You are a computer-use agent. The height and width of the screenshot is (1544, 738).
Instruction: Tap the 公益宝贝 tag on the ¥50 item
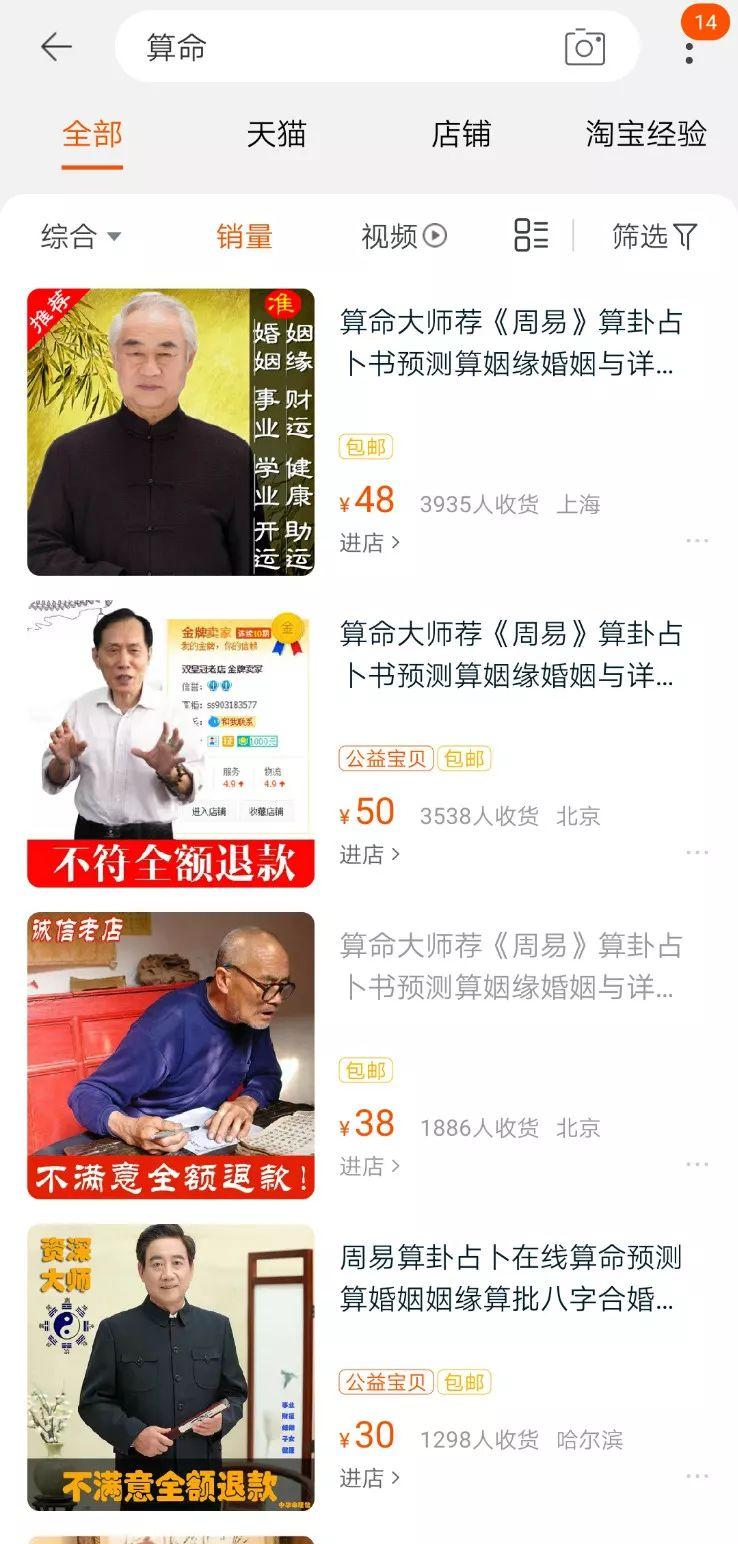coord(388,760)
